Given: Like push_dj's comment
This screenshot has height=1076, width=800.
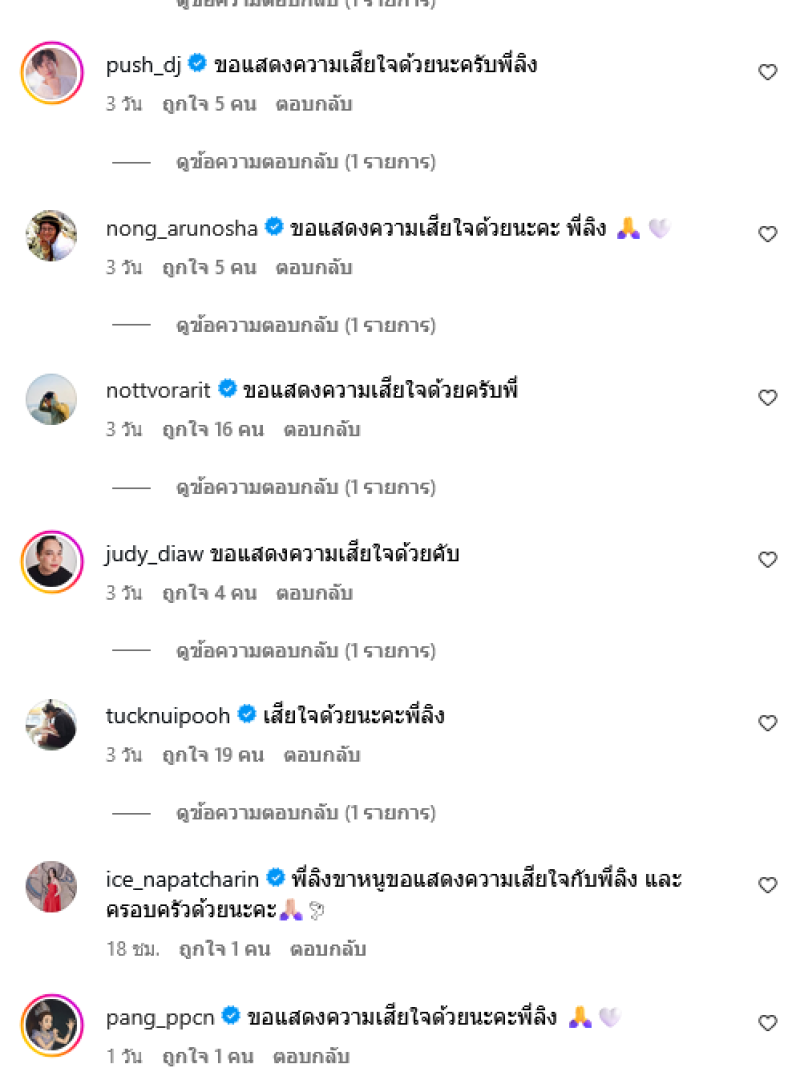Looking at the screenshot, I should [767, 72].
